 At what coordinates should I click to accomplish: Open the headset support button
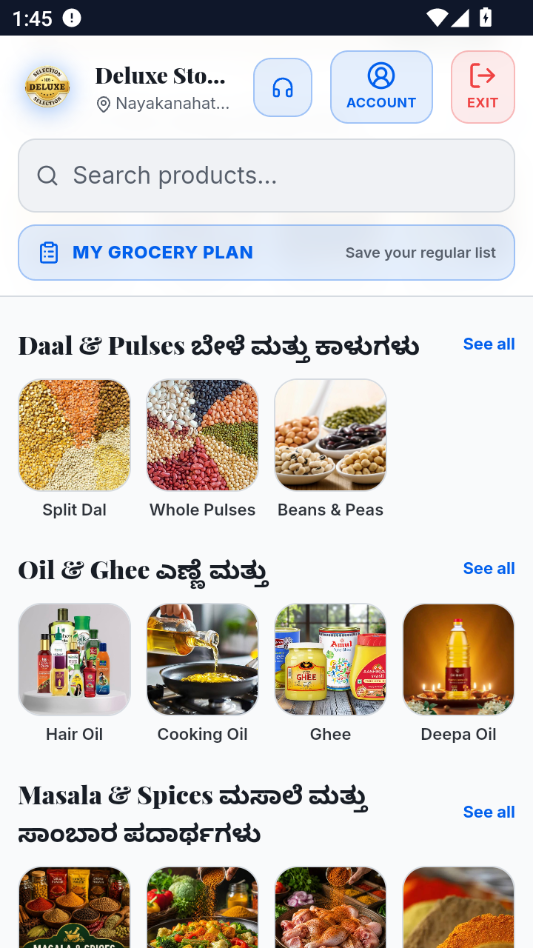[282, 87]
